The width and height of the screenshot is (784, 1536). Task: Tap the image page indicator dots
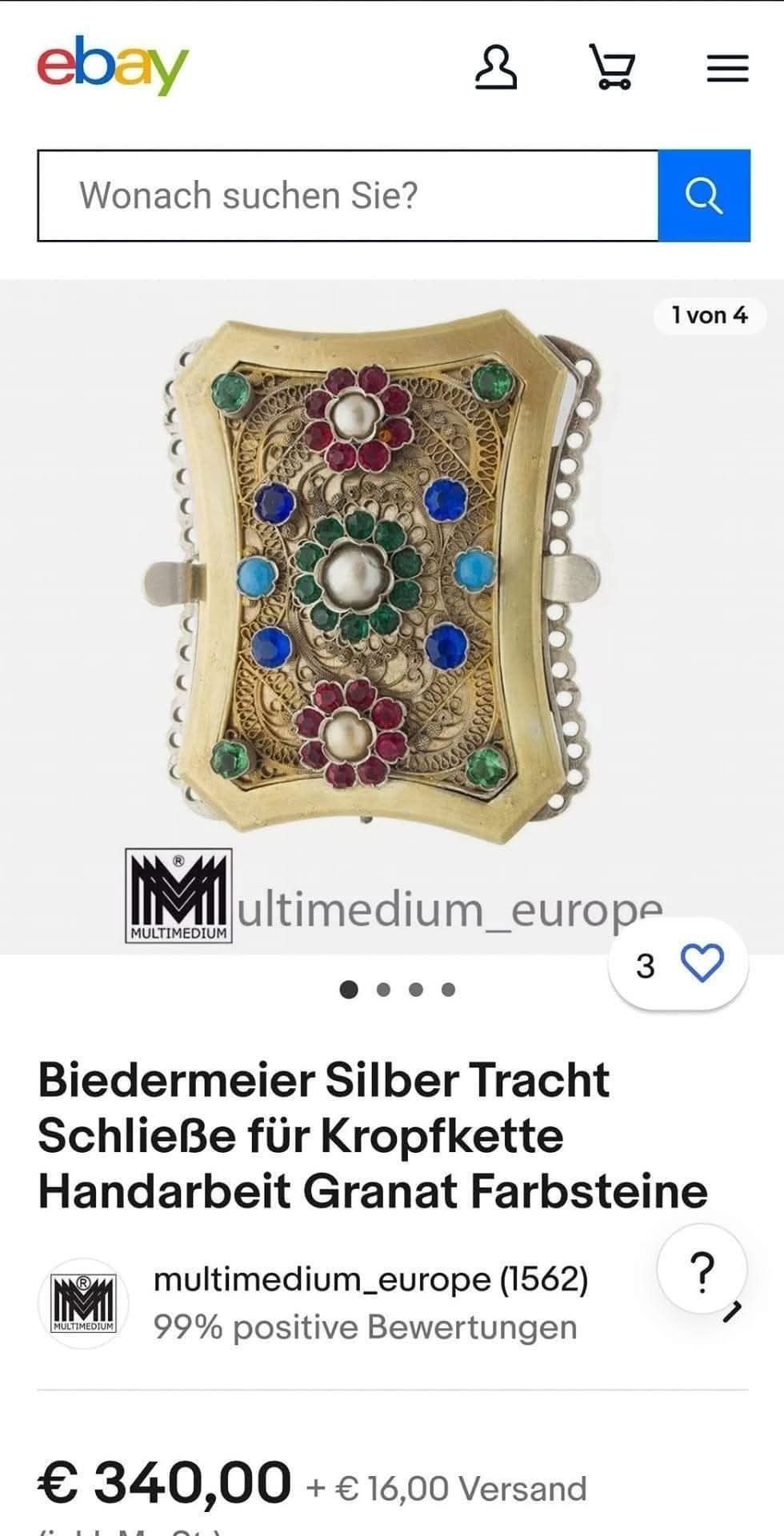(x=398, y=990)
